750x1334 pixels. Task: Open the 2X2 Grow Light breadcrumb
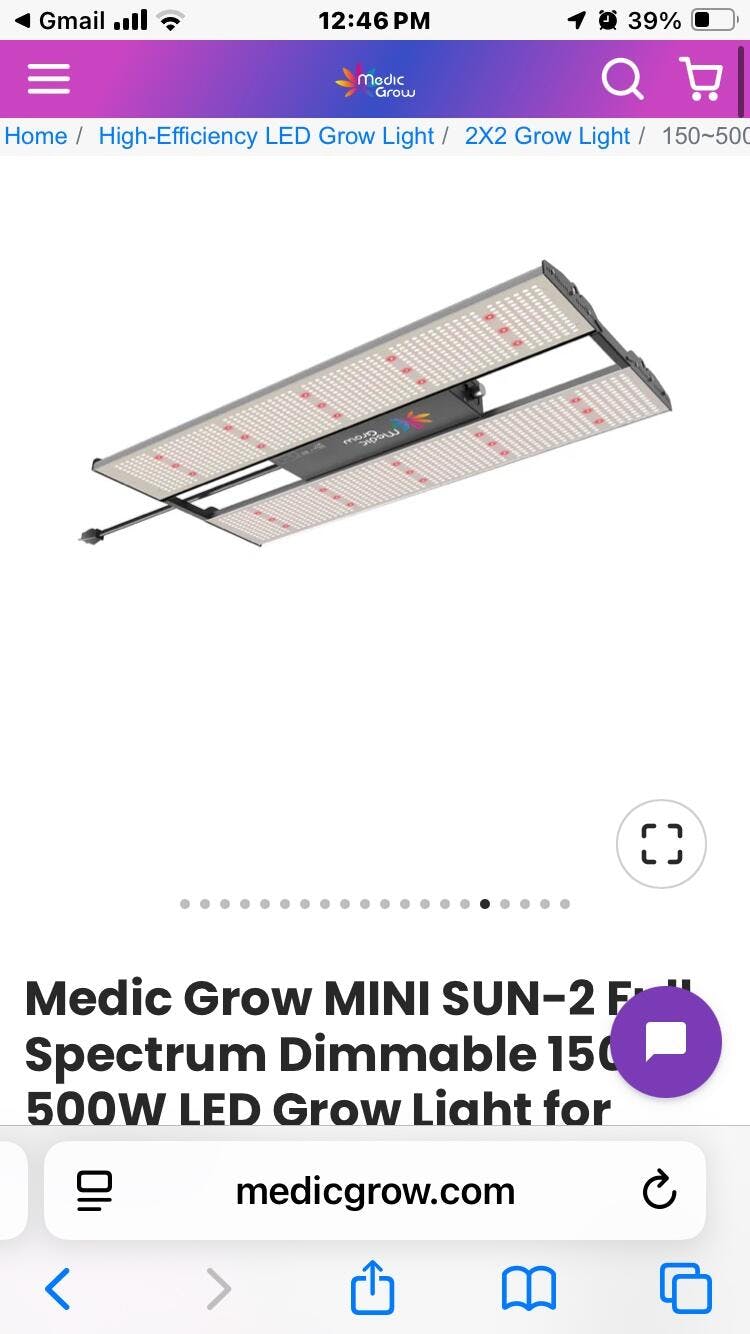547,136
